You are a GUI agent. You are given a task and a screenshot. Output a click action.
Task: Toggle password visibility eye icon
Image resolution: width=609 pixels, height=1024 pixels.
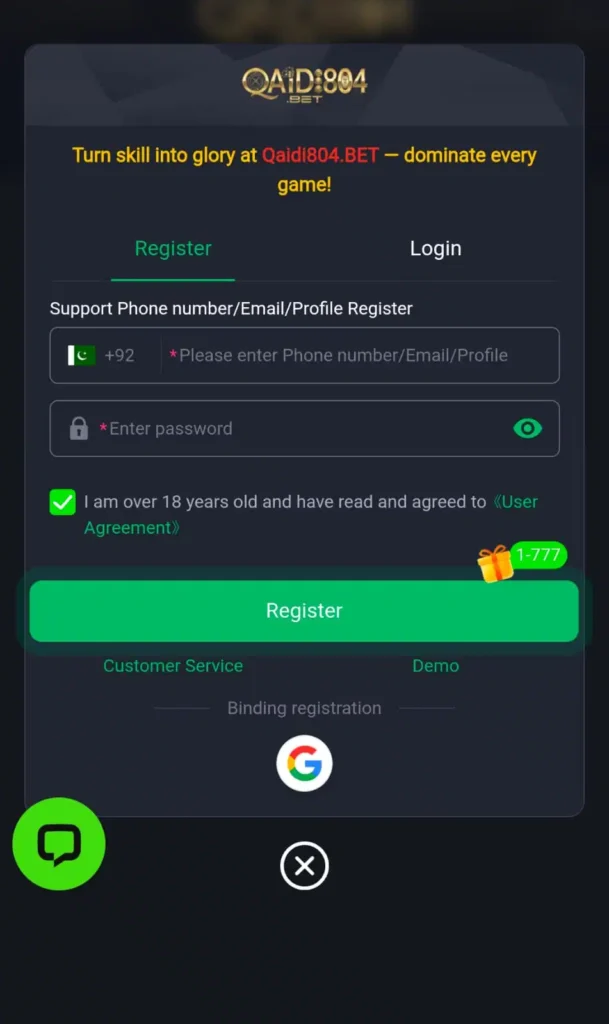527,428
